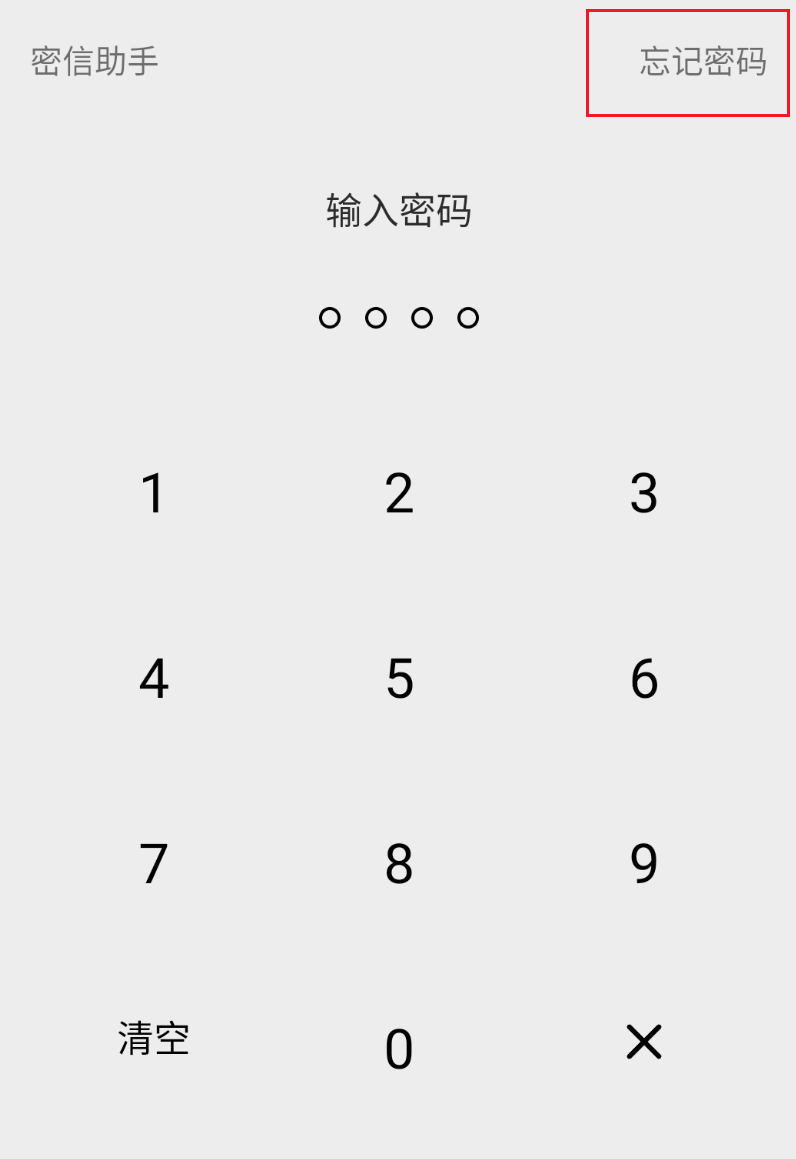Image resolution: width=796 pixels, height=1159 pixels.
Task: Tap the number 0 key
Action: (399, 1050)
